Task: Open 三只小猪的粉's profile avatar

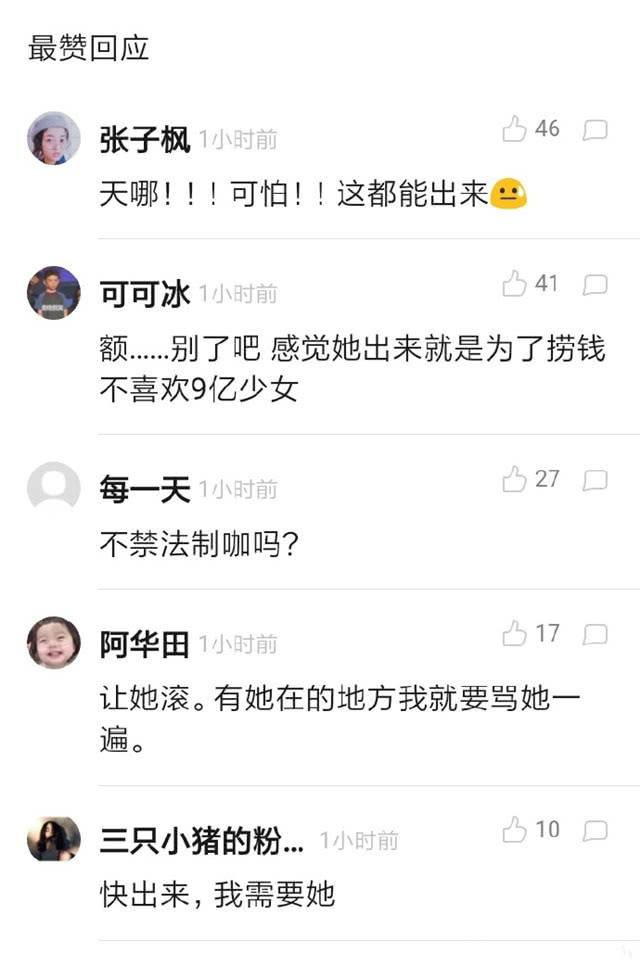Action: click(53, 839)
